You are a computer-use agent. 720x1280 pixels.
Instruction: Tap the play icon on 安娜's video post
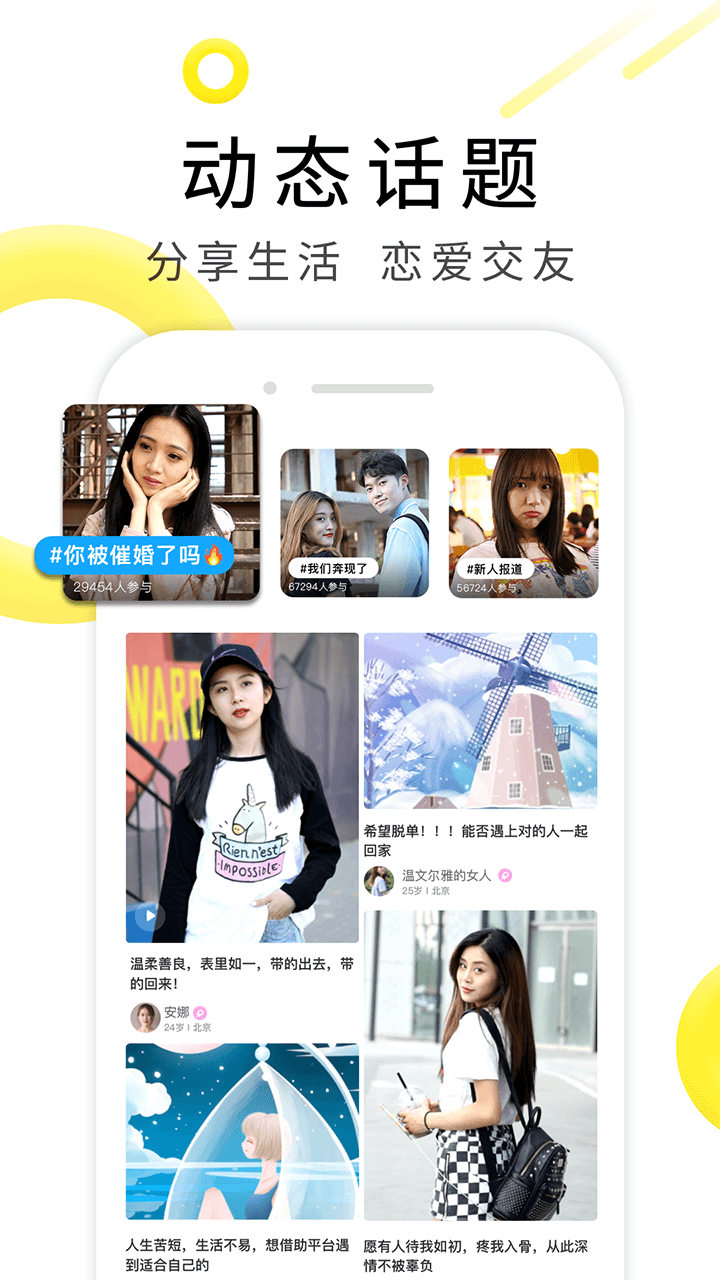(148, 916)
